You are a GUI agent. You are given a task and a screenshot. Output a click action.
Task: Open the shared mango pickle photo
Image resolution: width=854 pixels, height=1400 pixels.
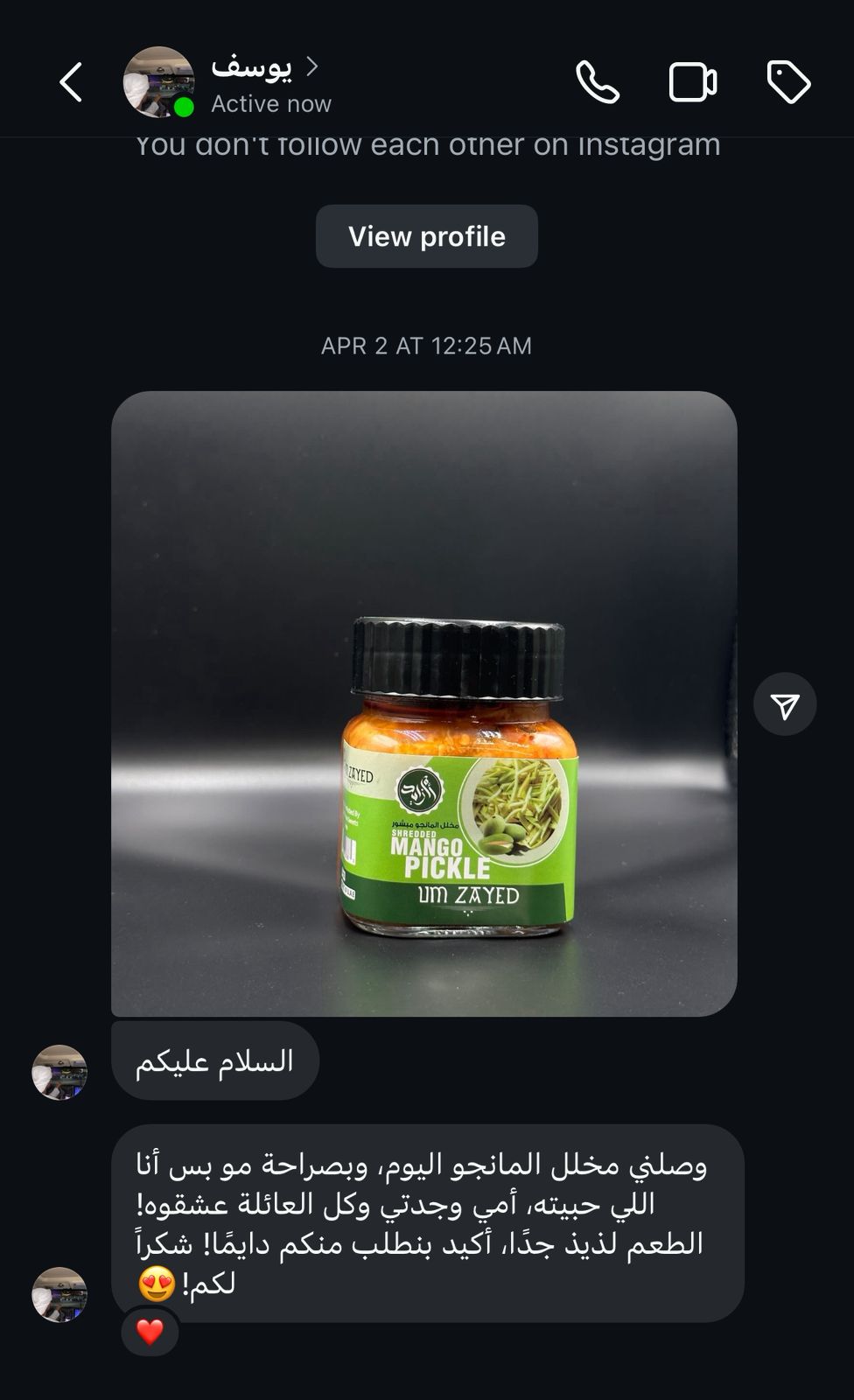point(423,703)
